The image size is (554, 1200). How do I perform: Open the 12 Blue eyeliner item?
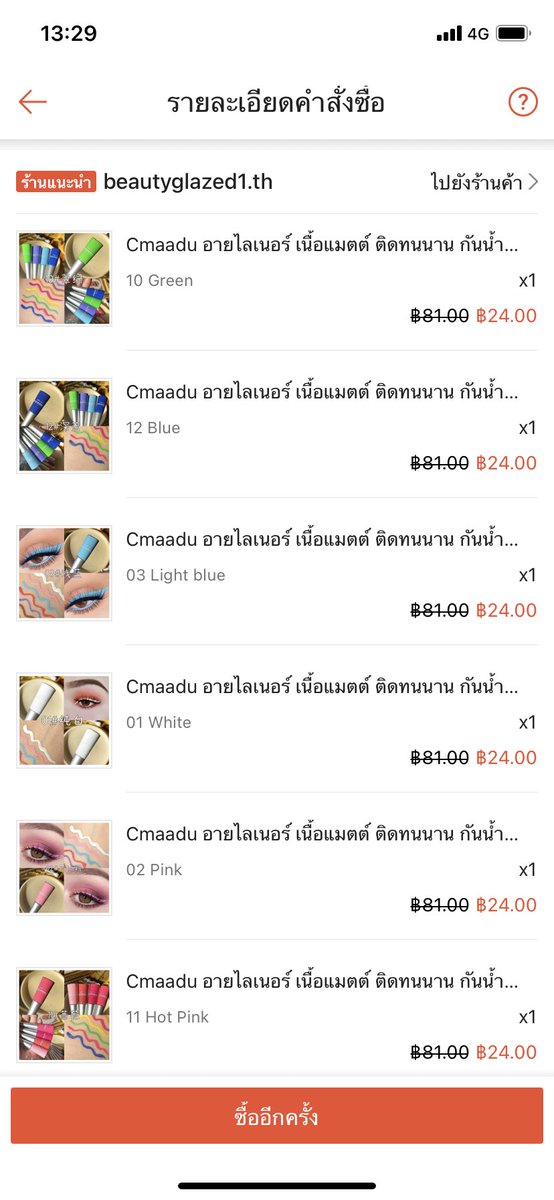pos(277,425)
